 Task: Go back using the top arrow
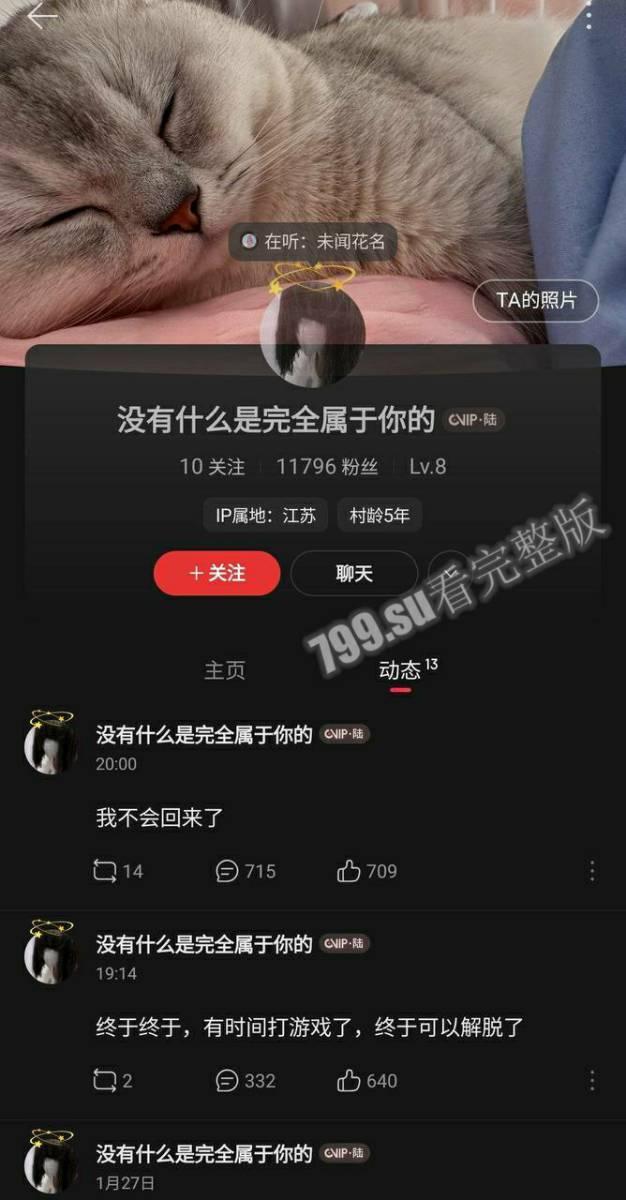(x=41, y=17)
